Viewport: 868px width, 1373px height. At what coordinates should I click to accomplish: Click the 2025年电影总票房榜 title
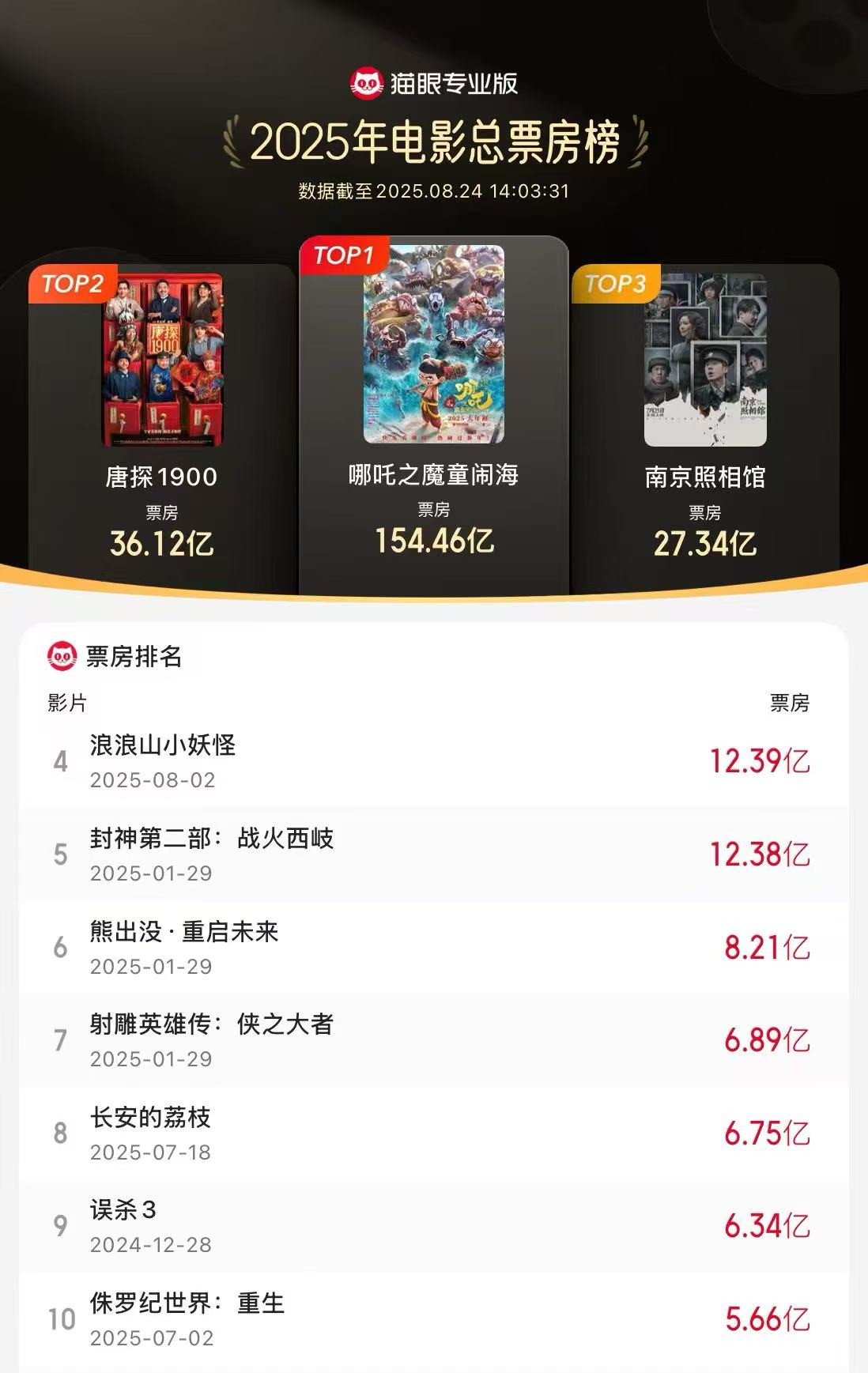tap(434, 140)
